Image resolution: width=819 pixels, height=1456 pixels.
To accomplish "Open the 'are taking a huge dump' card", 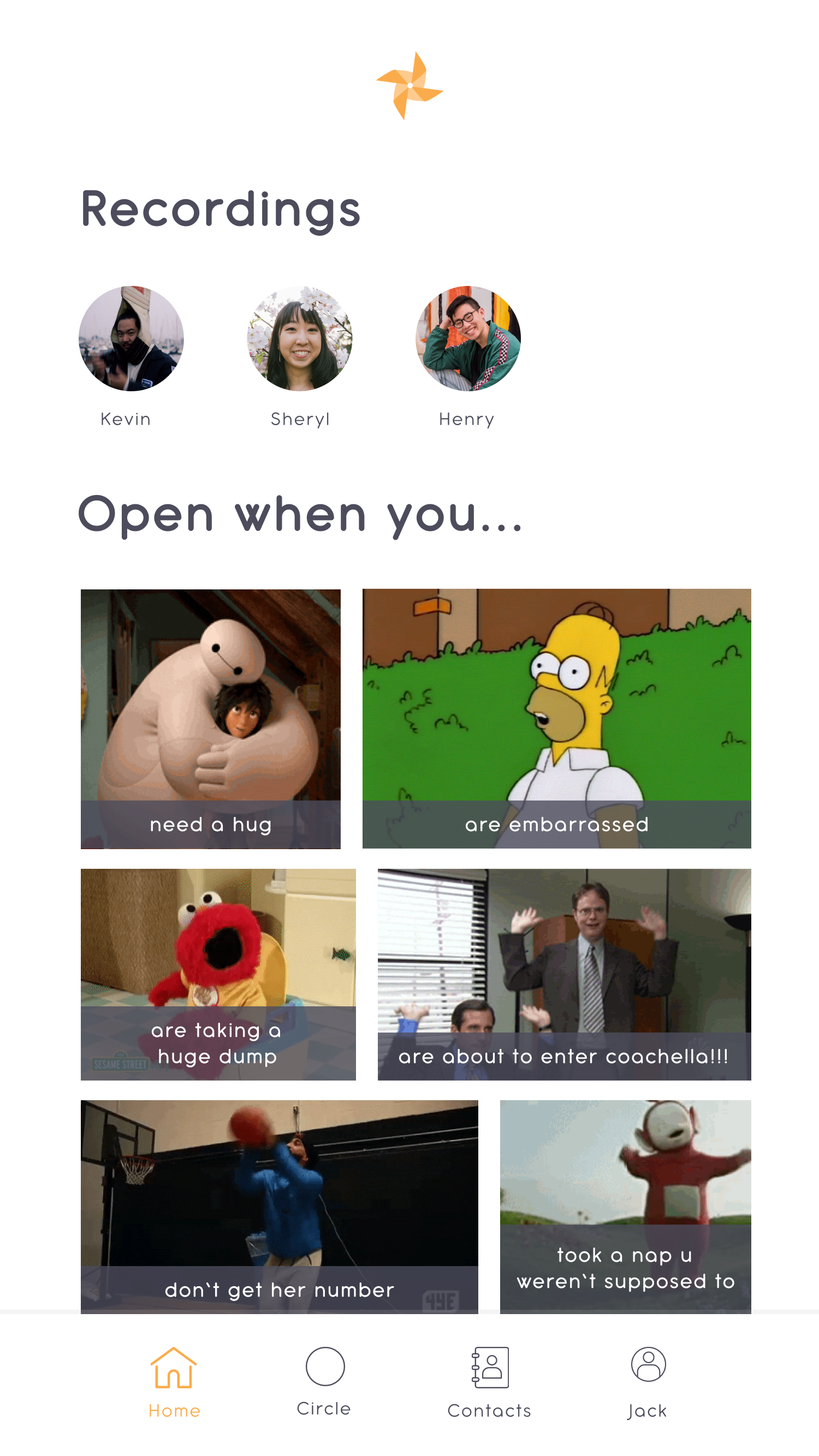I will 218,974.
